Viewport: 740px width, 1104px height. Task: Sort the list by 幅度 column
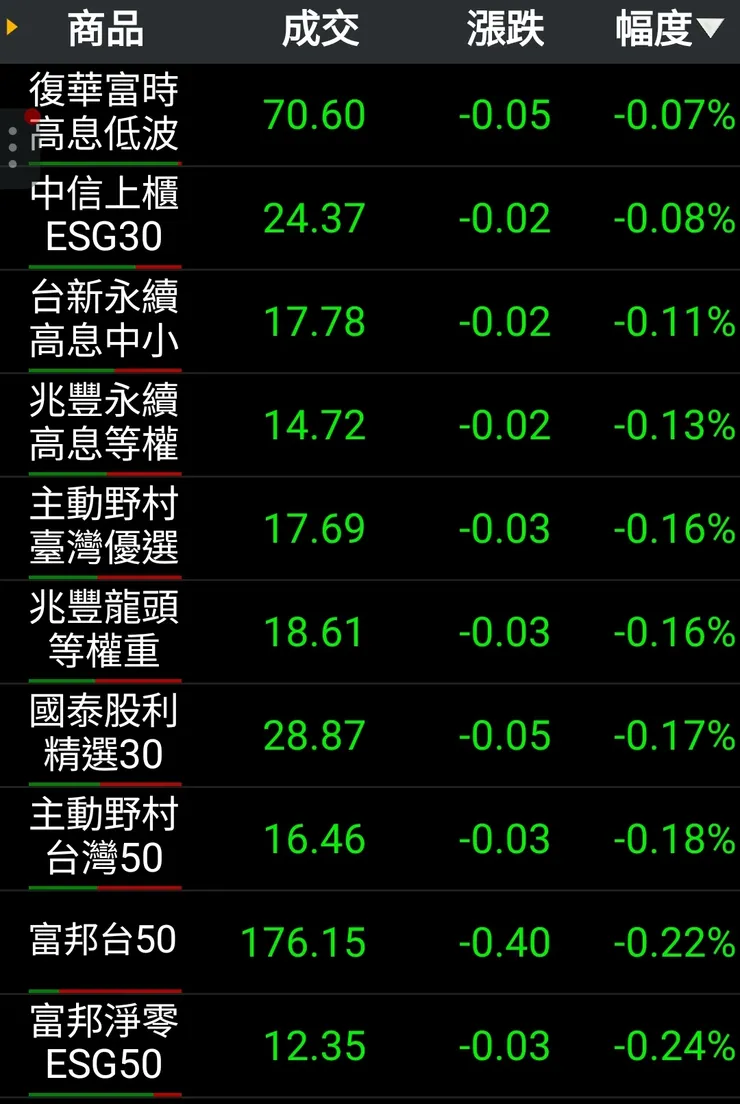(668, 30)
